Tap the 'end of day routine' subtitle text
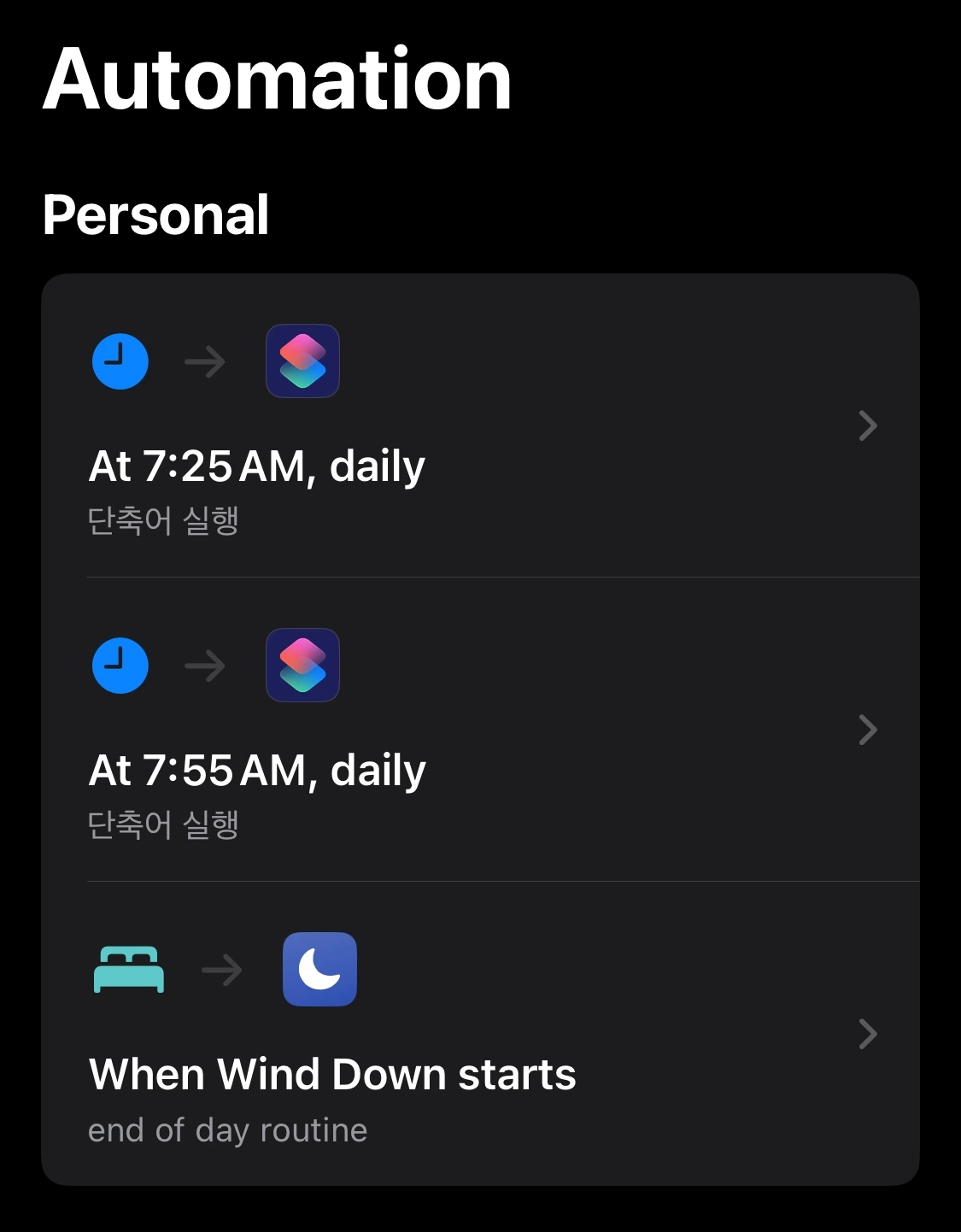This screenshot has height=1232, width=961. click(x=227, y=1129)
